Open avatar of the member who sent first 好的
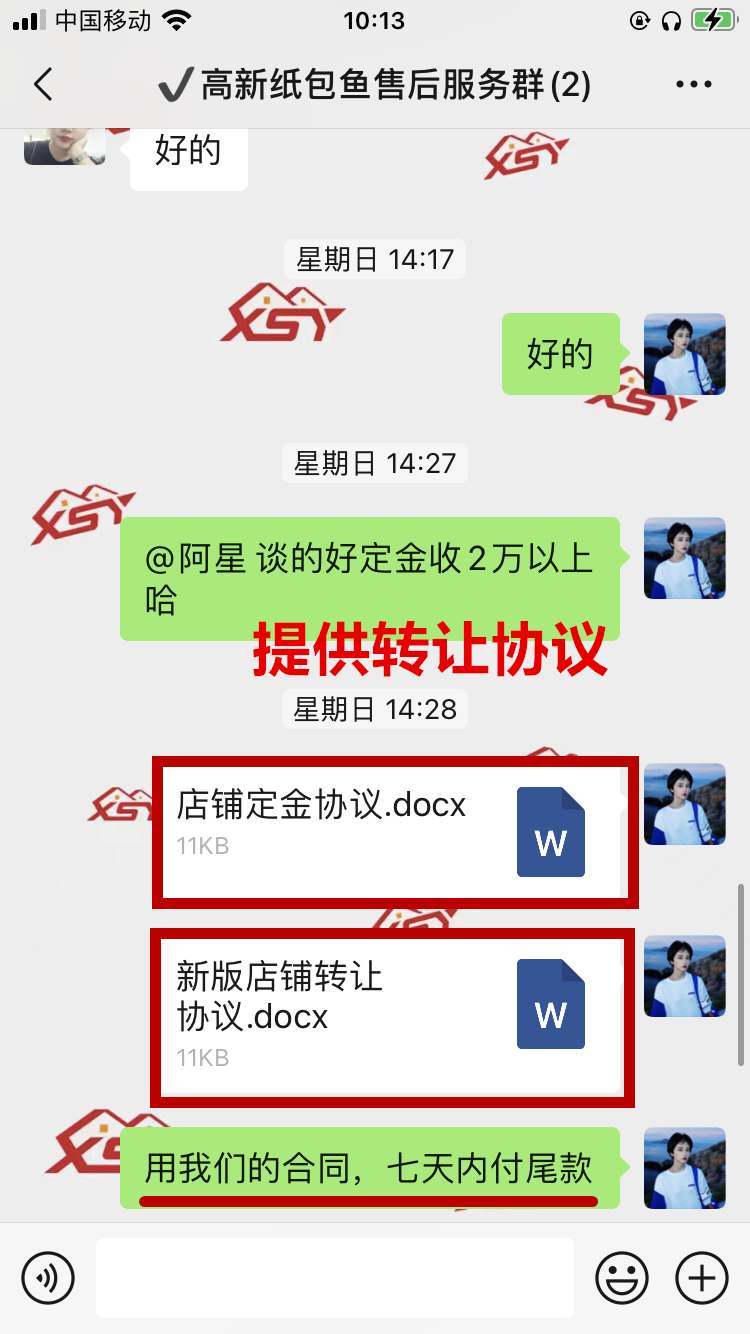750x1334 pixels. (64, 148)
